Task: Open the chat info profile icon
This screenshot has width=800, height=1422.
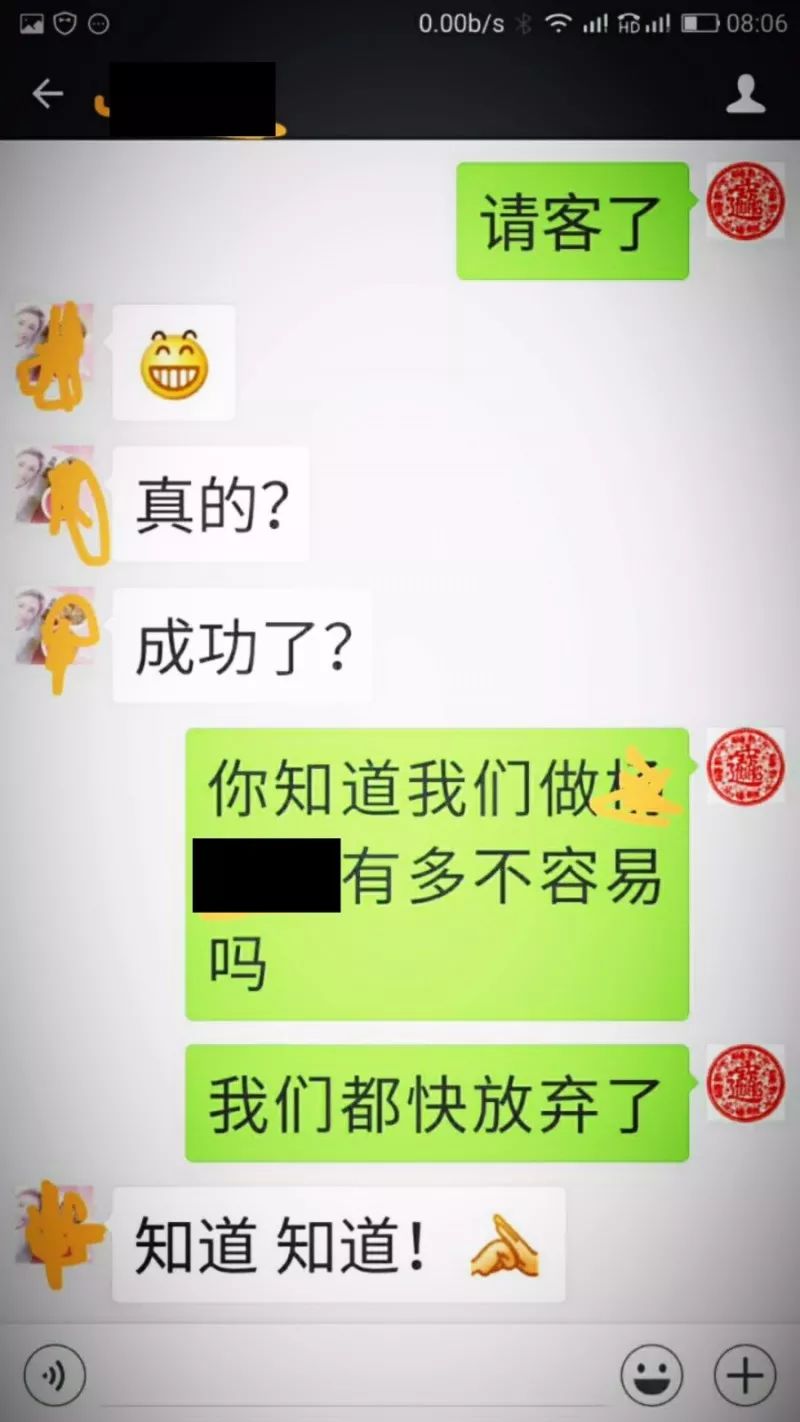Action: click(745, 94)
